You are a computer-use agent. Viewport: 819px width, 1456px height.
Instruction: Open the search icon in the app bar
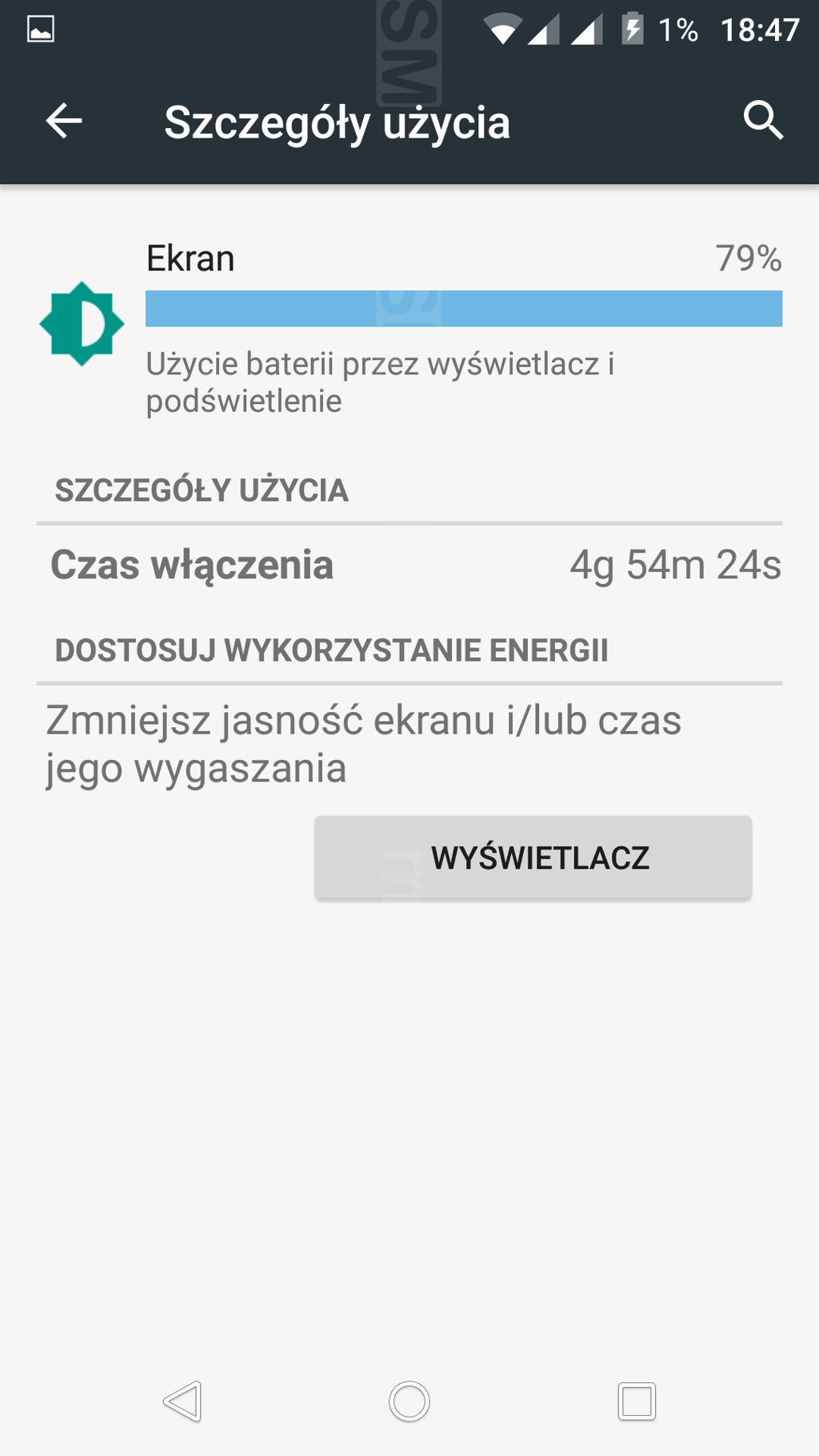(x=763, y=121)
